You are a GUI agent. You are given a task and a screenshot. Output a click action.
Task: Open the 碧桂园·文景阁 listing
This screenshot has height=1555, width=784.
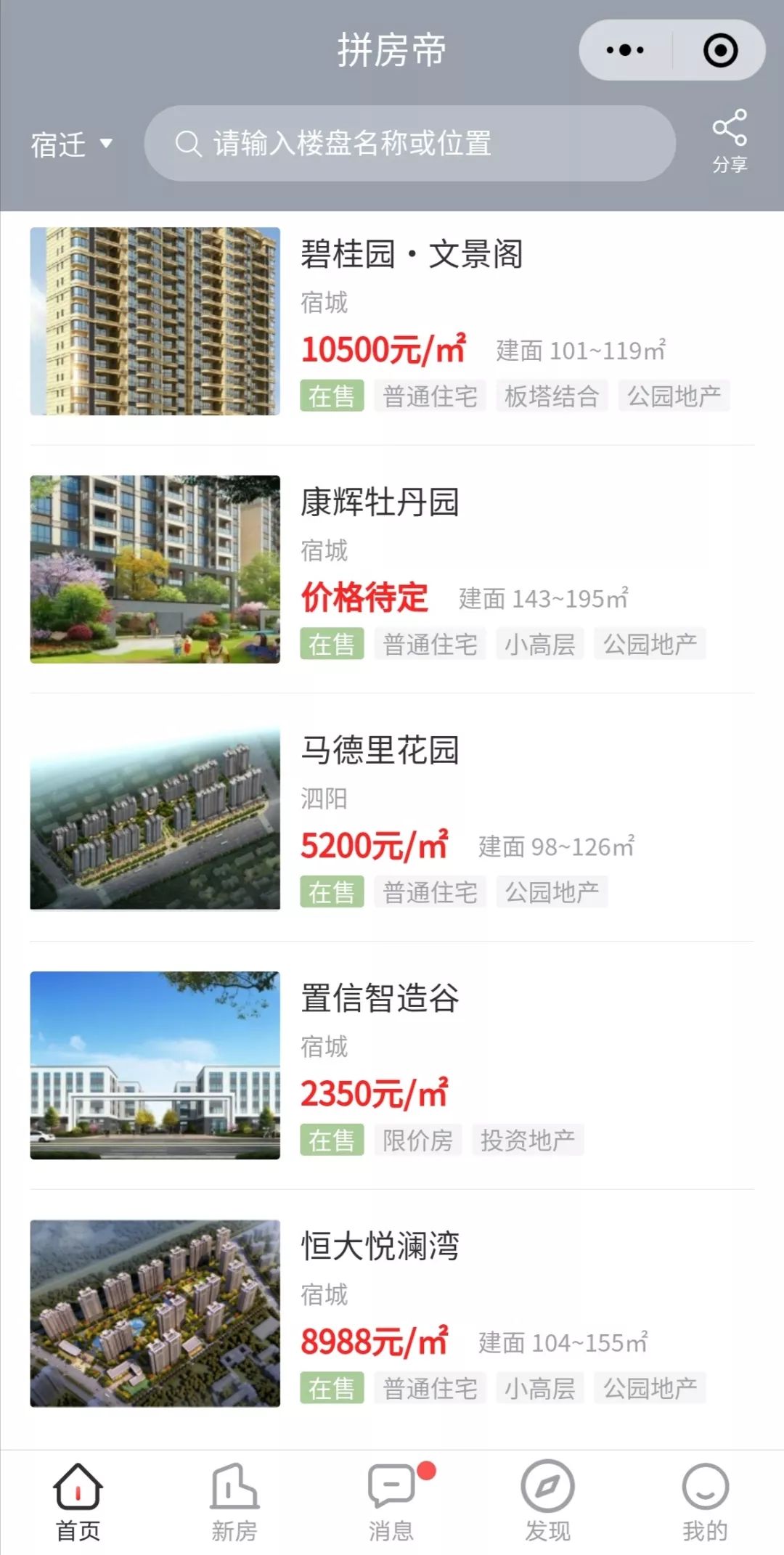412,255
